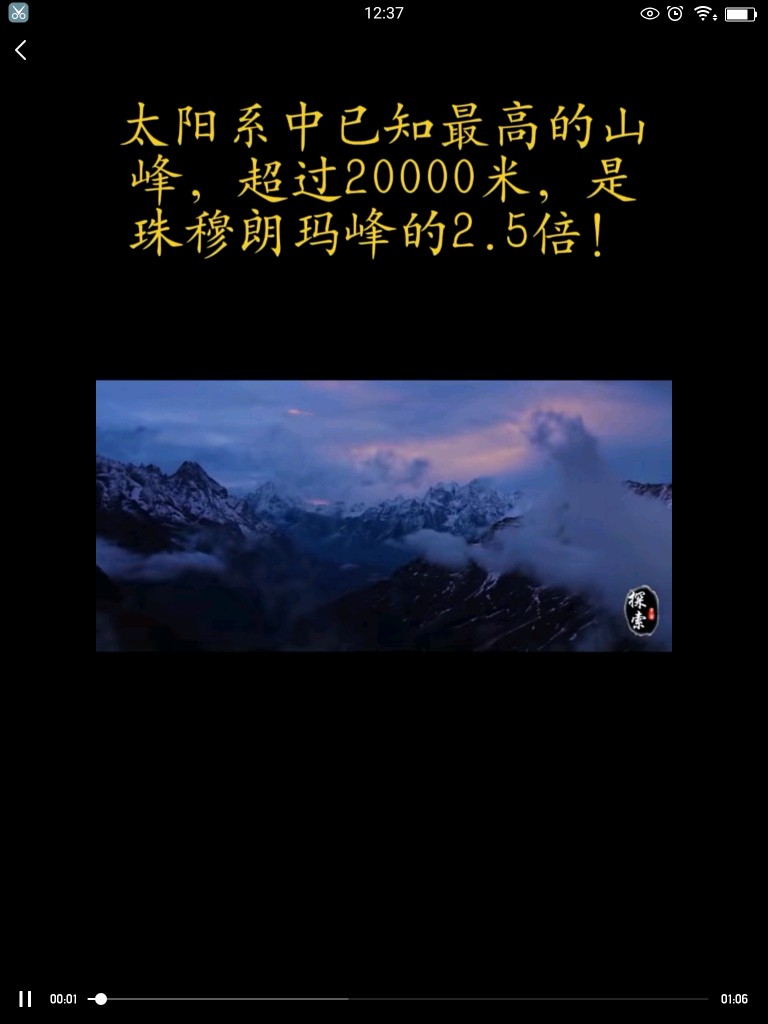
Task: Pause the video playback
Action: pyautogui.click(x=25, y=999)
